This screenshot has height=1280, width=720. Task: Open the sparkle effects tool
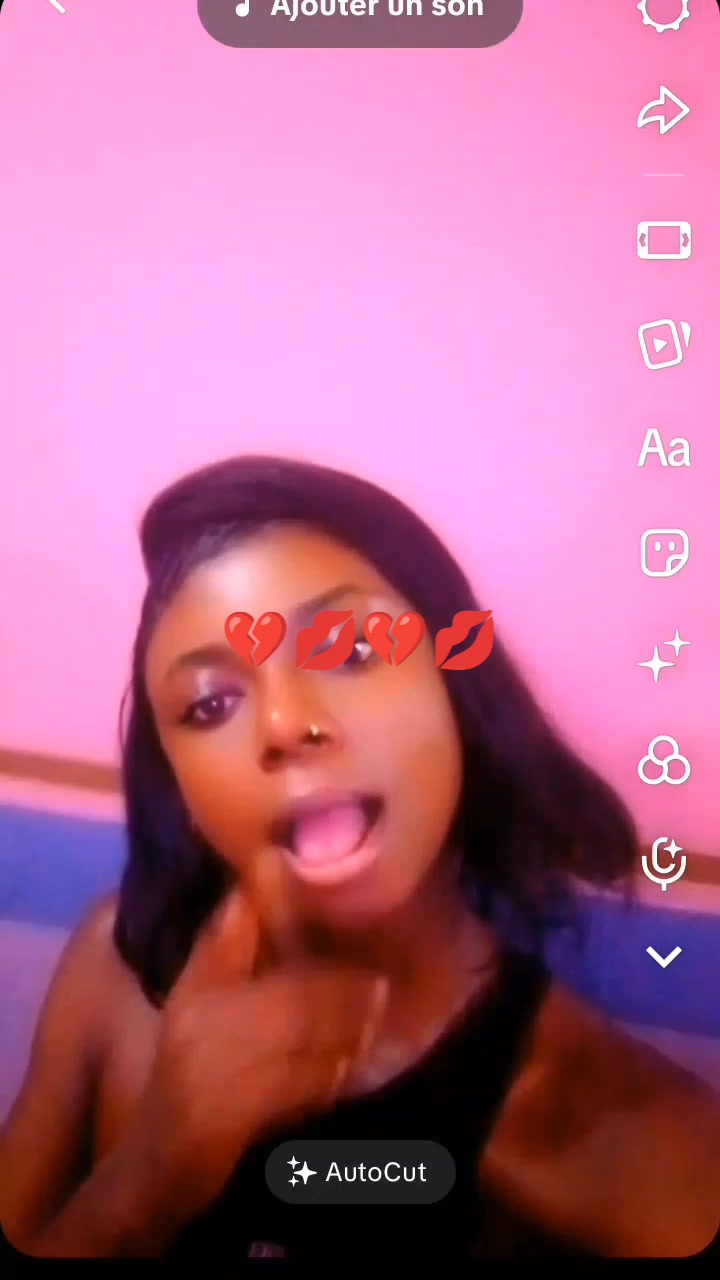click(x=664, y=657)
